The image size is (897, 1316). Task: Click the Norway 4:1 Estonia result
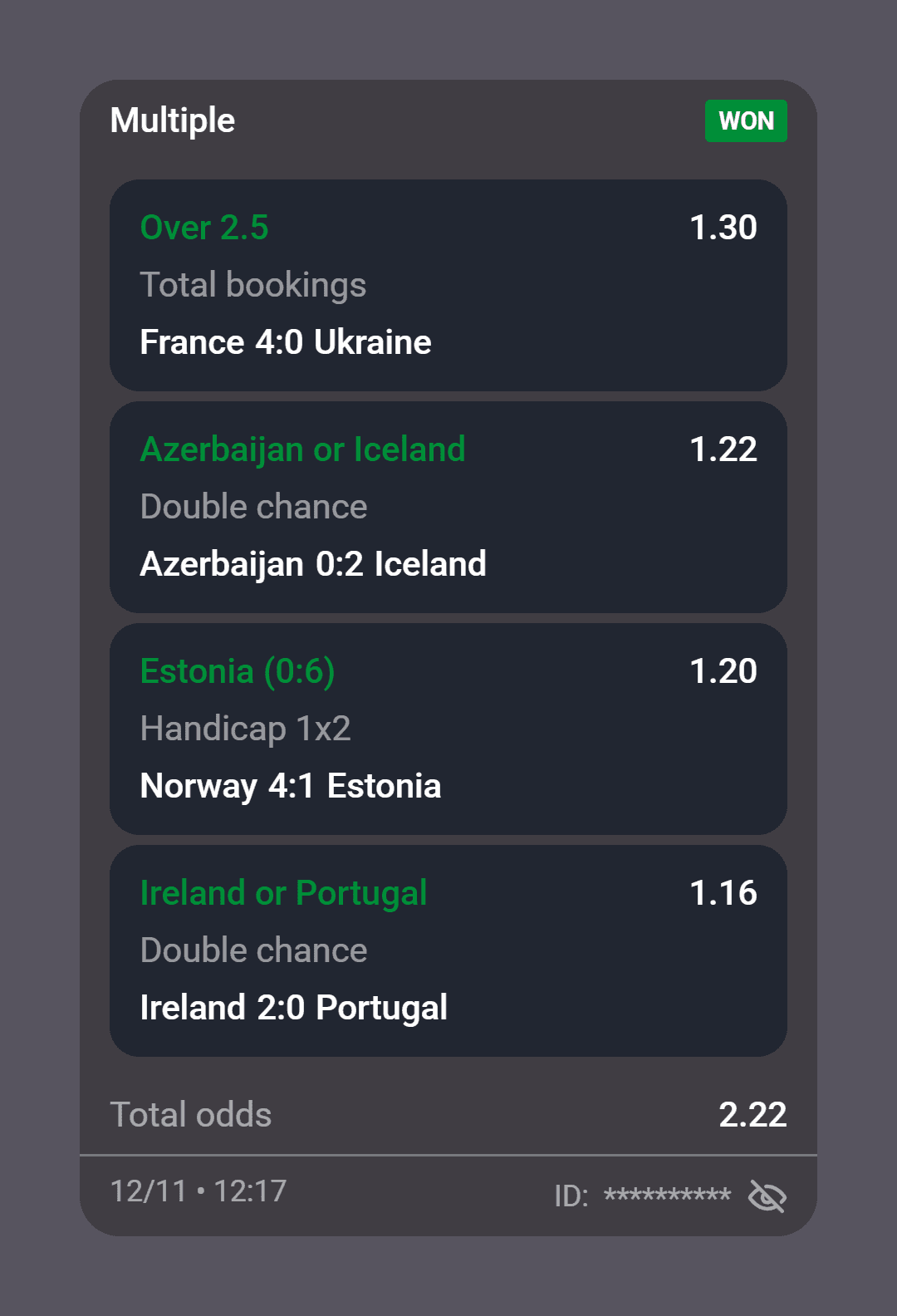[291, 786]
